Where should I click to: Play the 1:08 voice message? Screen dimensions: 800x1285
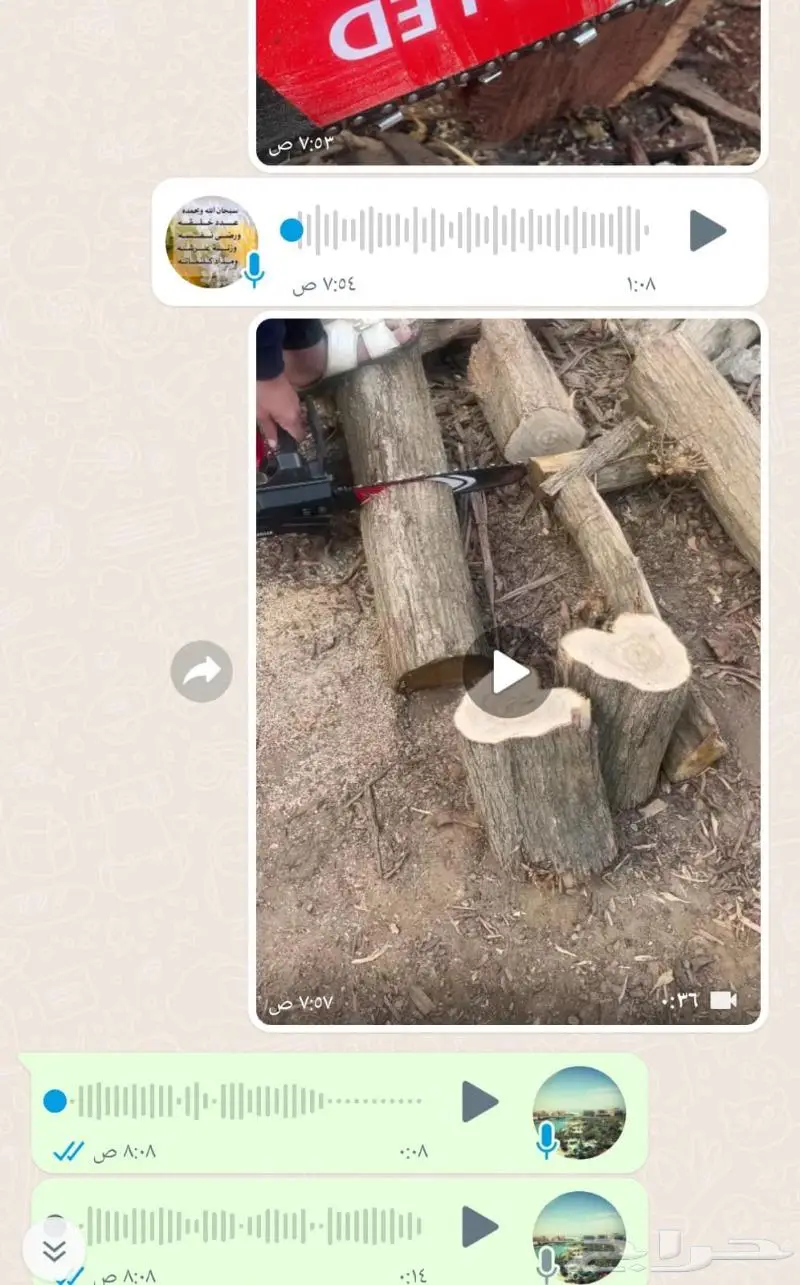pyautogui.click(x=707, y=231)
